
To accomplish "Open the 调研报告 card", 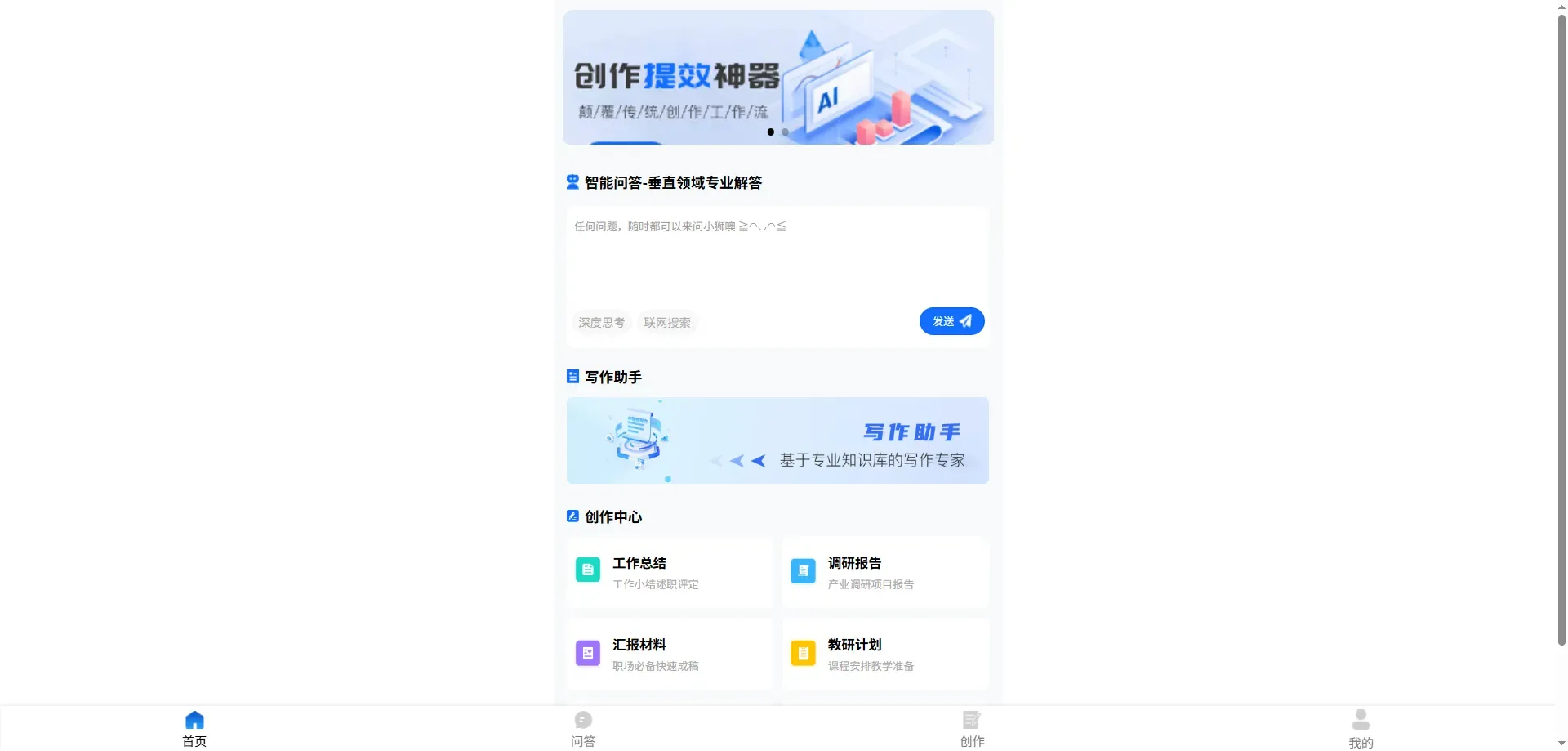I will [x=884, y=572].
